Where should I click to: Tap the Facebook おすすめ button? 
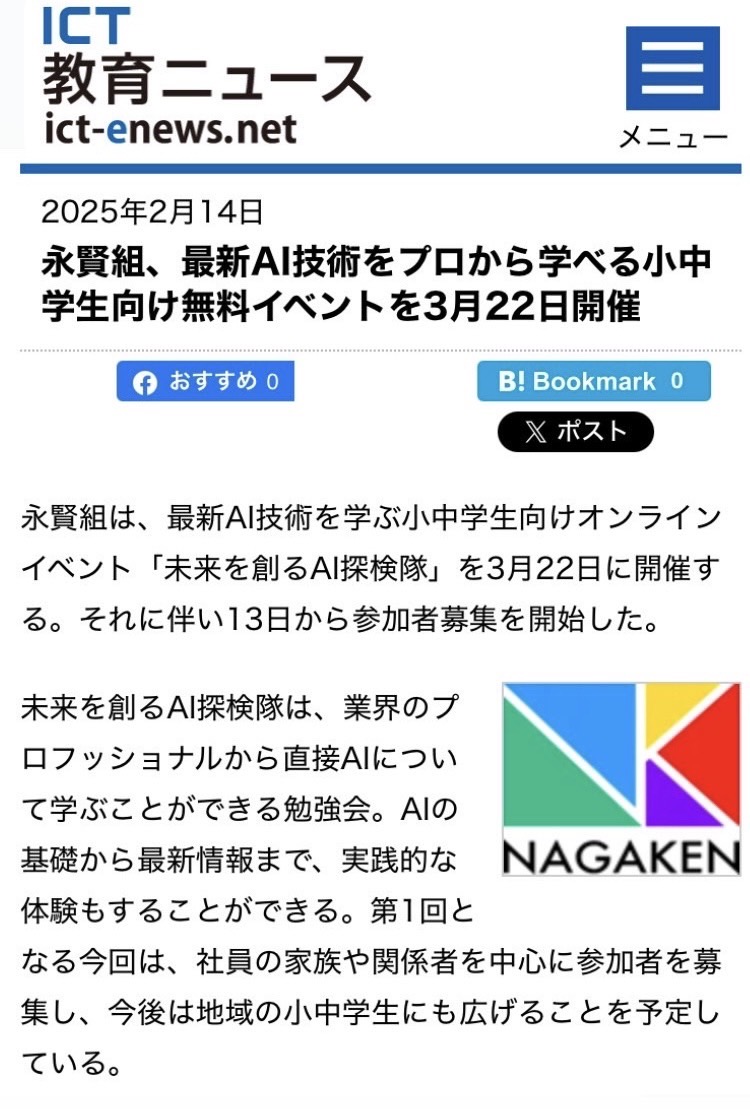(x=205, y=382)
